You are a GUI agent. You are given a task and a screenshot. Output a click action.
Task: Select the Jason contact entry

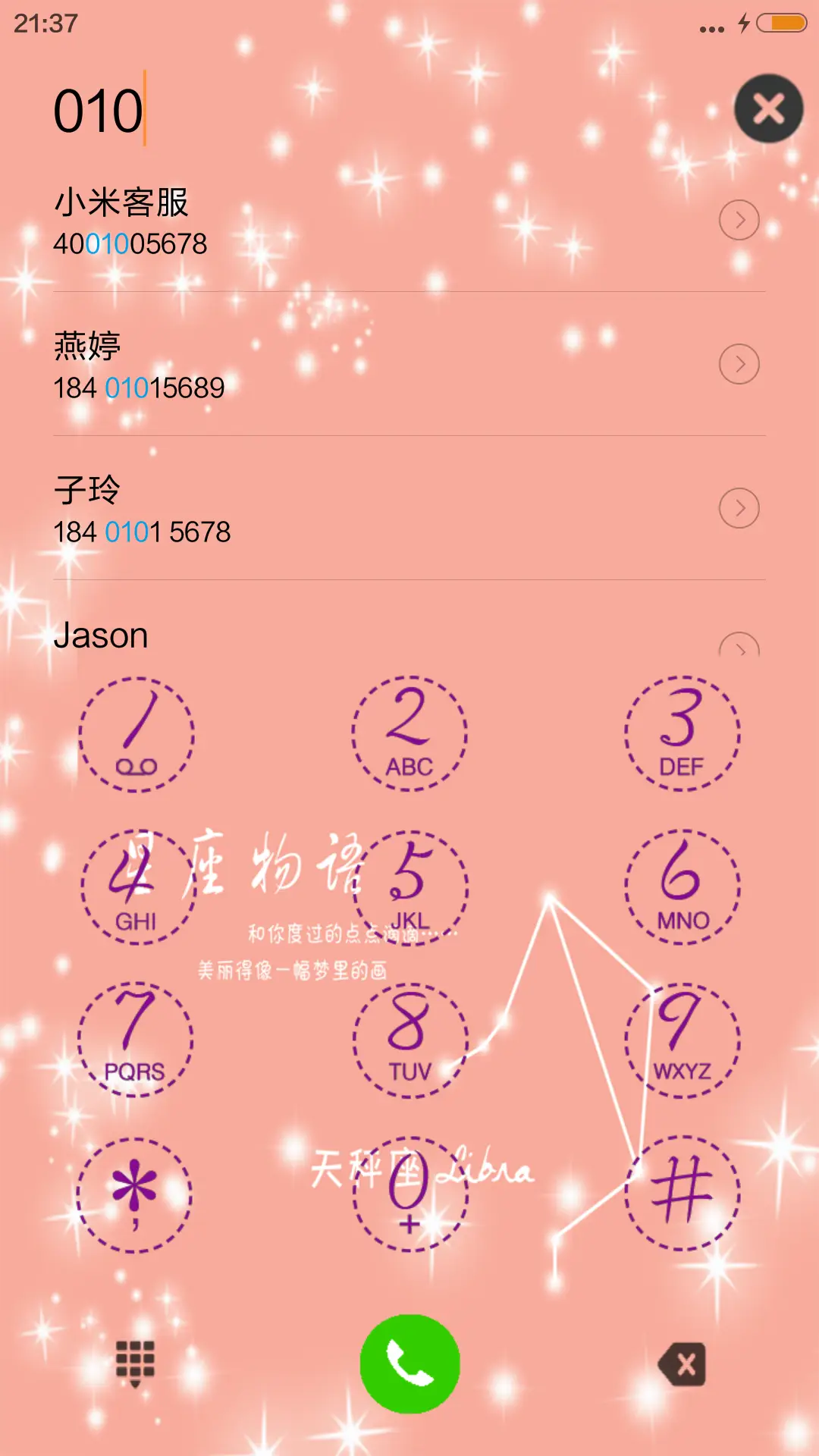point(303,635)
